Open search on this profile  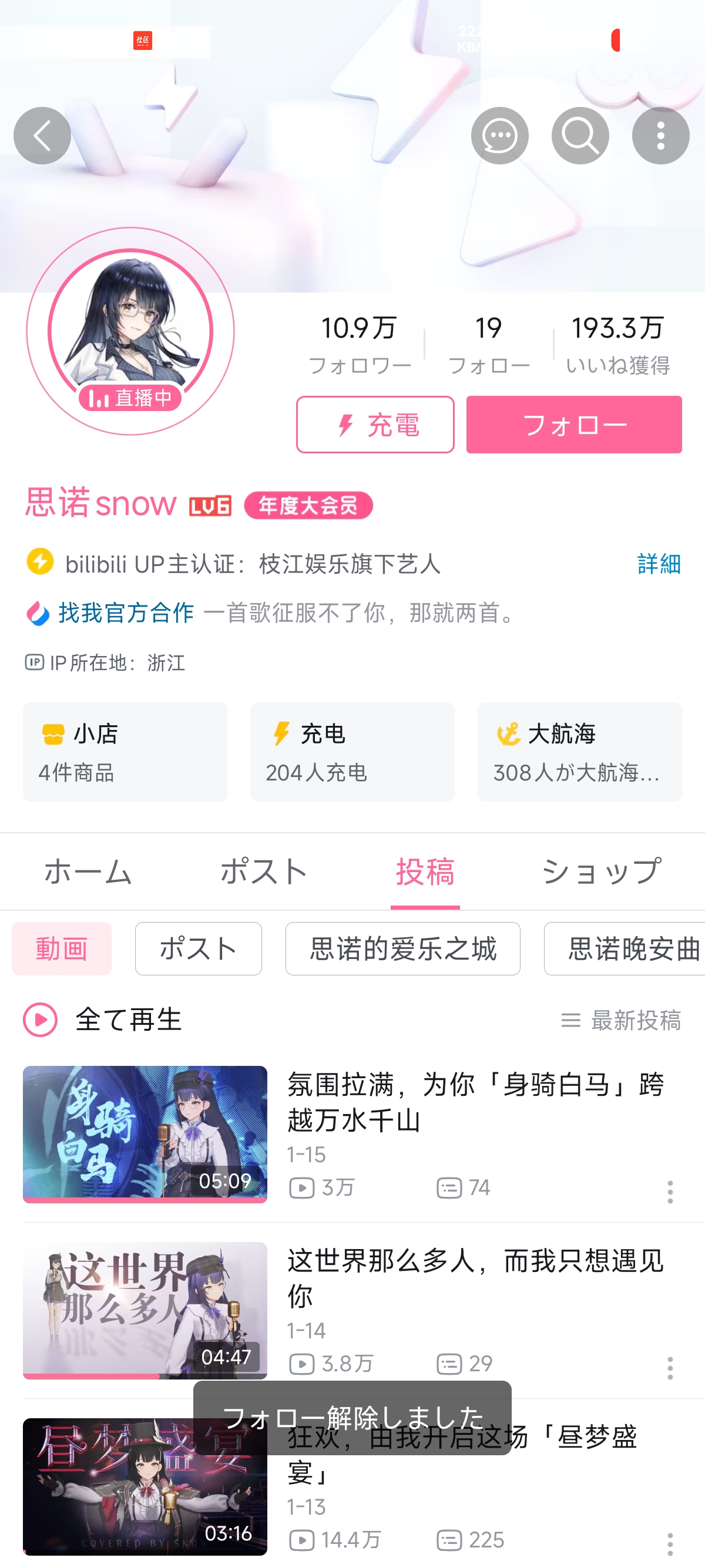[580, 135]
